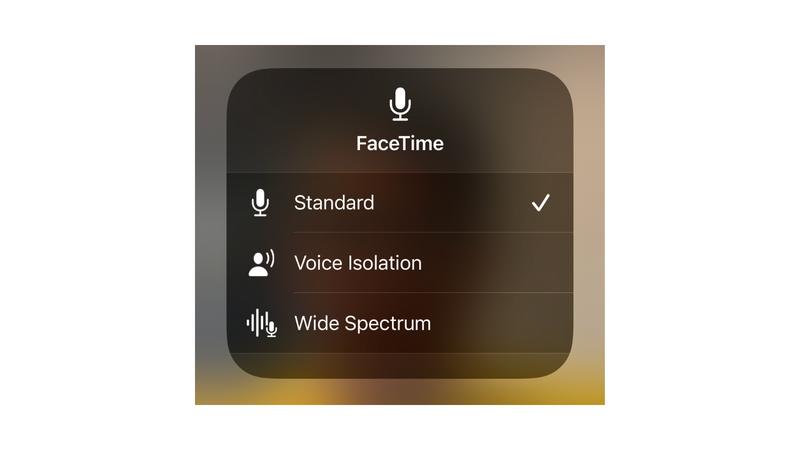
Task: Choose Voice Isolation mic mode
Action: (x=357, y=263)
